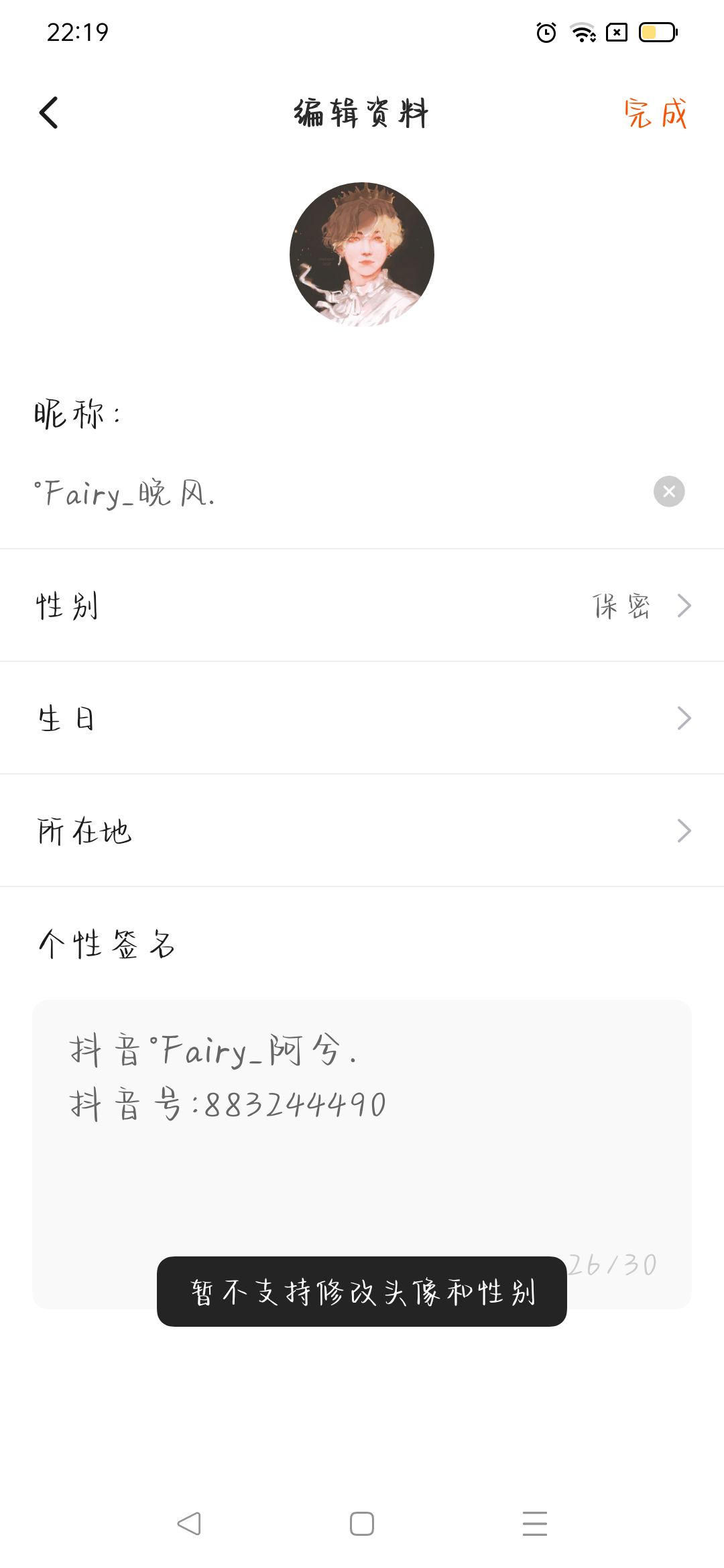Open the system recent apps button
This screenshot has height=1568, width=724.
pyautogui.click(x=534, y=1524)
